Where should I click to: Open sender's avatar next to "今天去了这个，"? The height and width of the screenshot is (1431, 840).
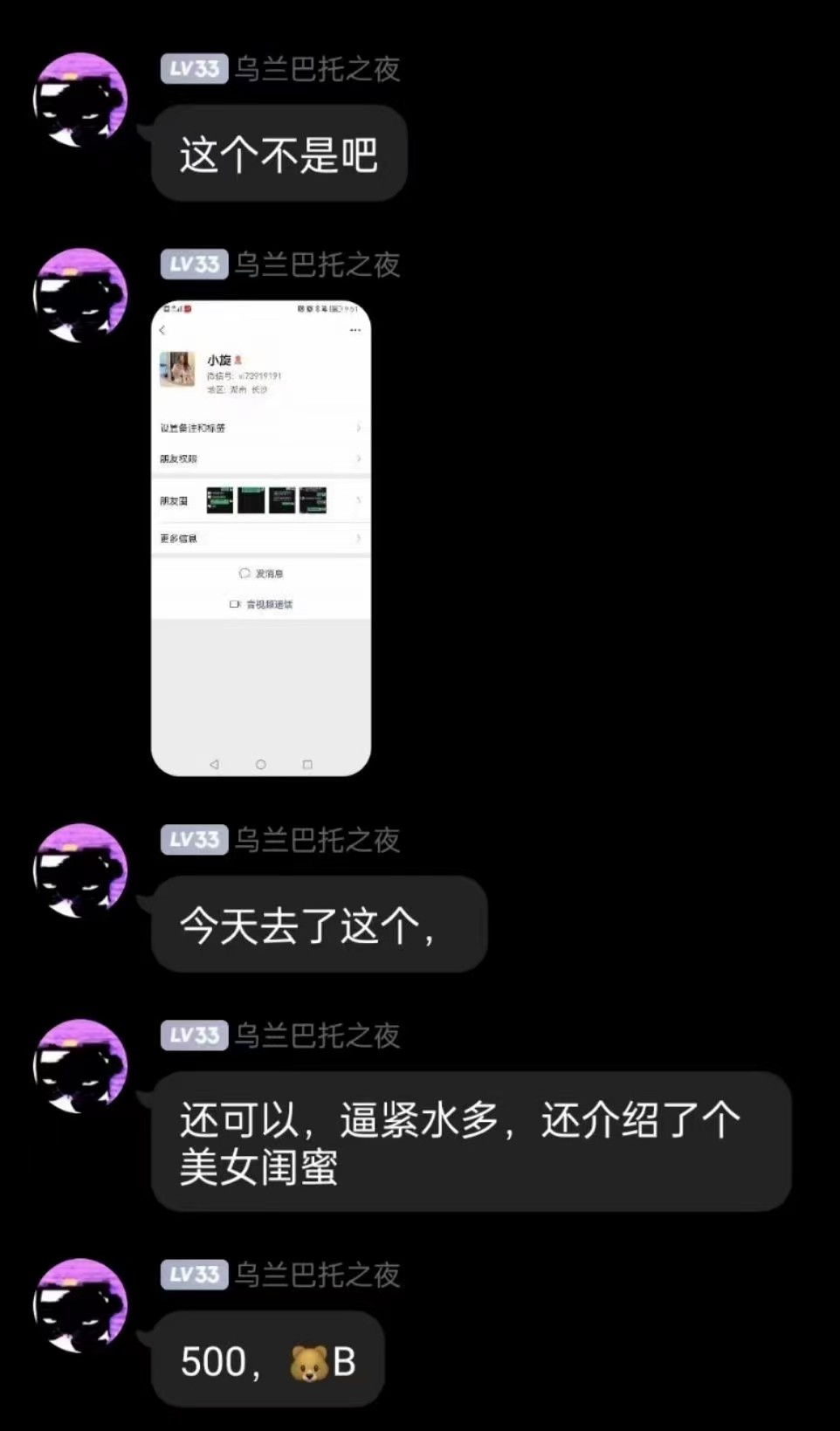pyautogui.click(x=80, y=871)
